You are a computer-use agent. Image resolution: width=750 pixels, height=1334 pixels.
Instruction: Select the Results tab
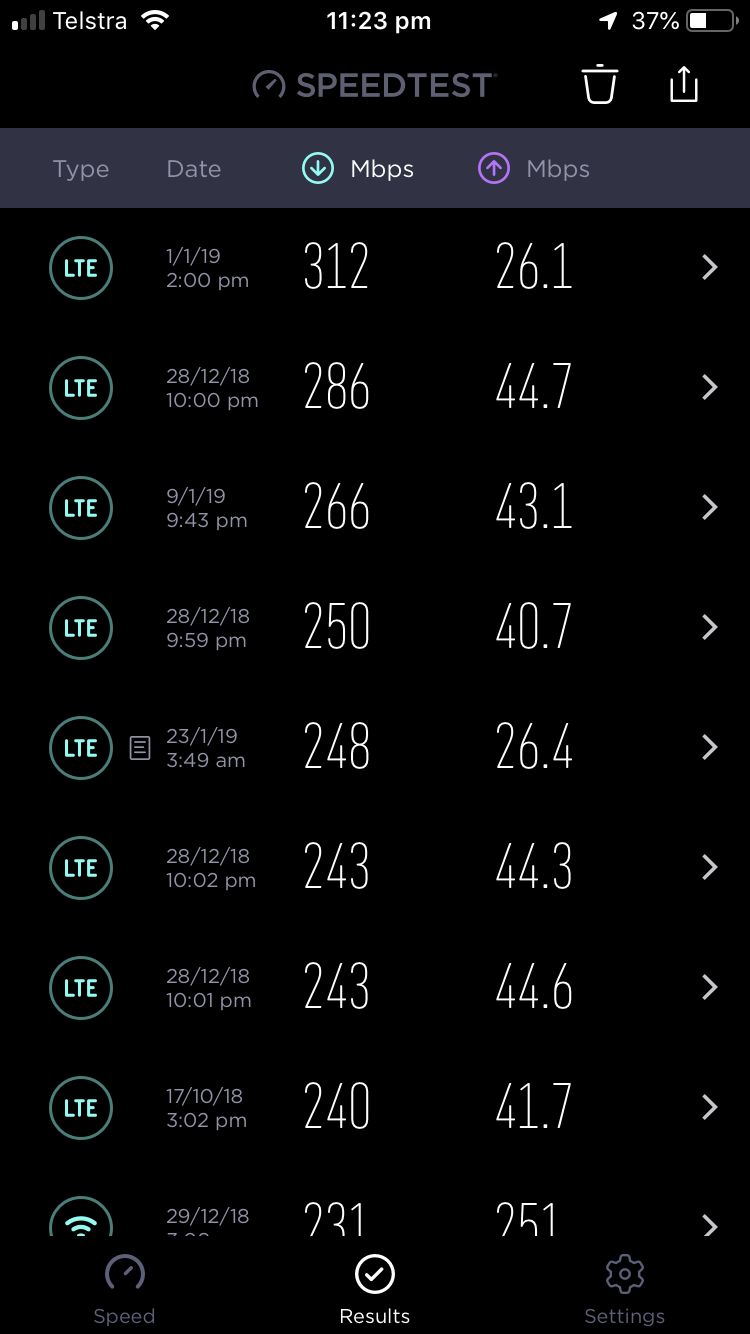click(375, 1290)
